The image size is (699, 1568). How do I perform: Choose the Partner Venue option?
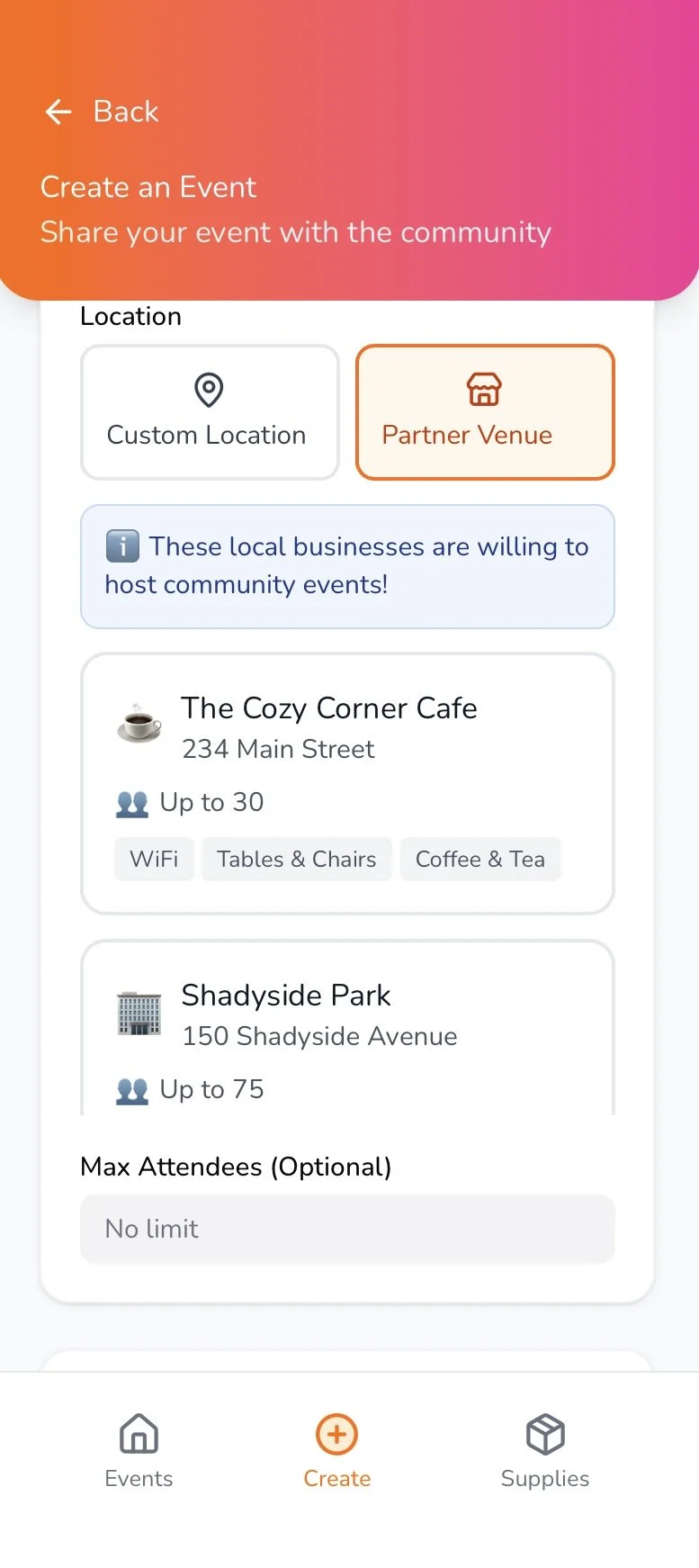(485, 412)
